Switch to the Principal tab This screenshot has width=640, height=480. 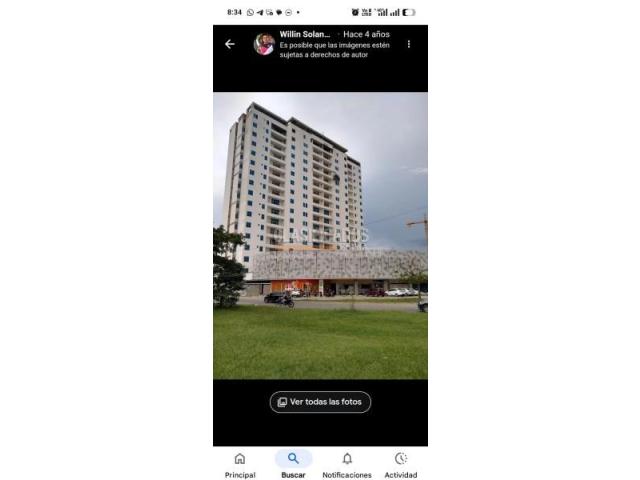240,464
